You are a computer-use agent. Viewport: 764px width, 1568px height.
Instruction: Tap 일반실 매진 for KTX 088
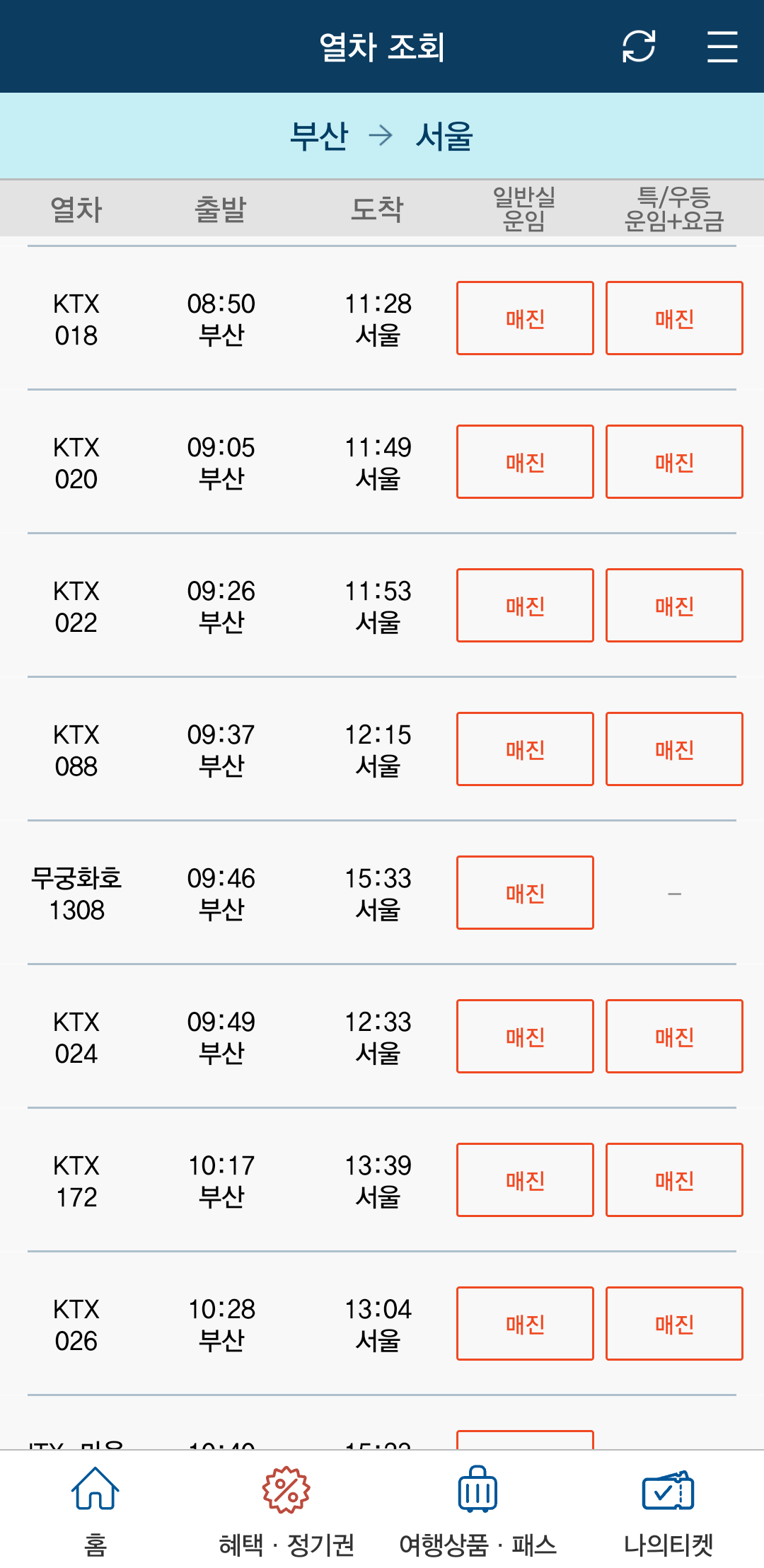525,749
